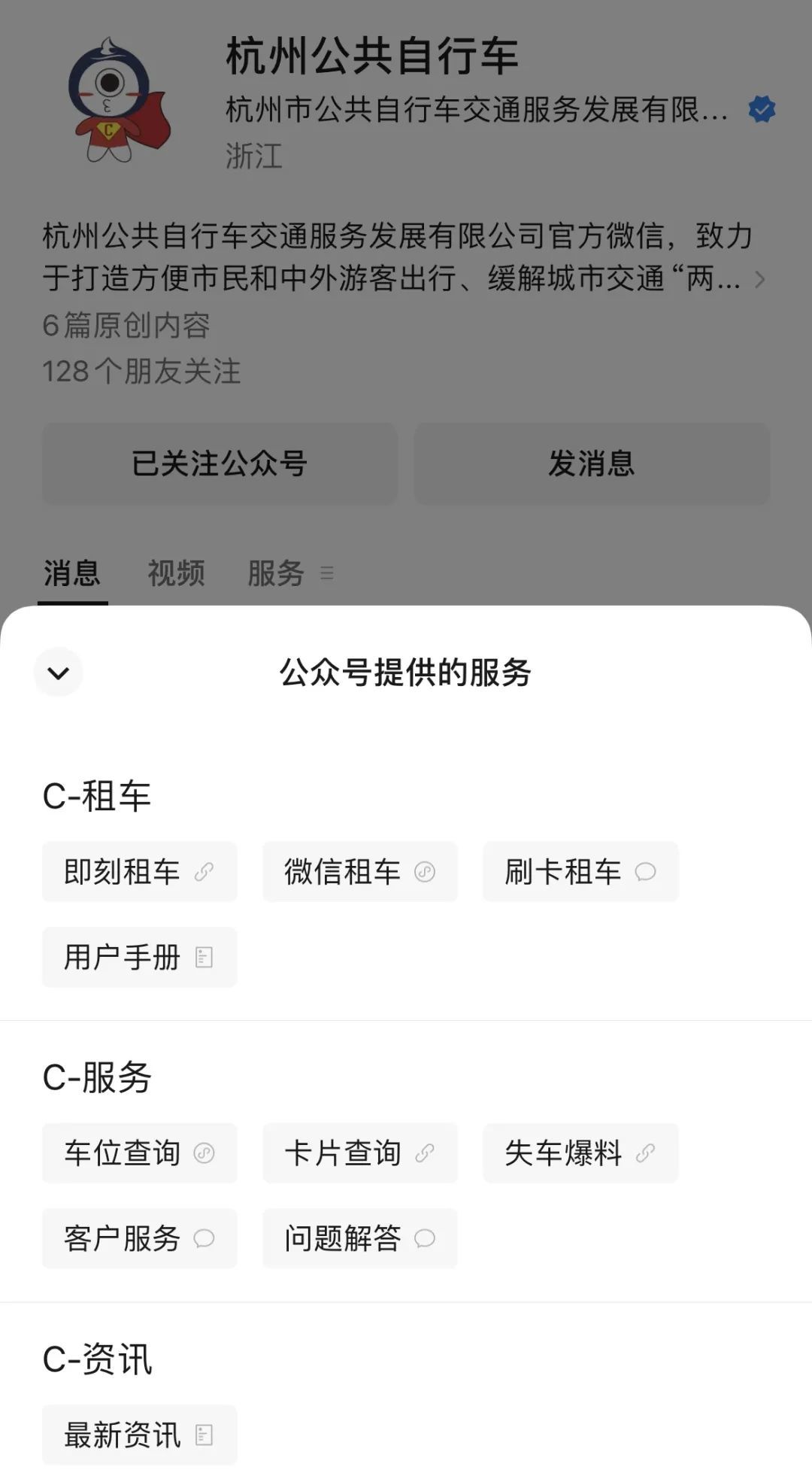Viewport: 812px width, 1470px height.
Task: Tap the 已关注公众号 button
Action: coord(220,463)
